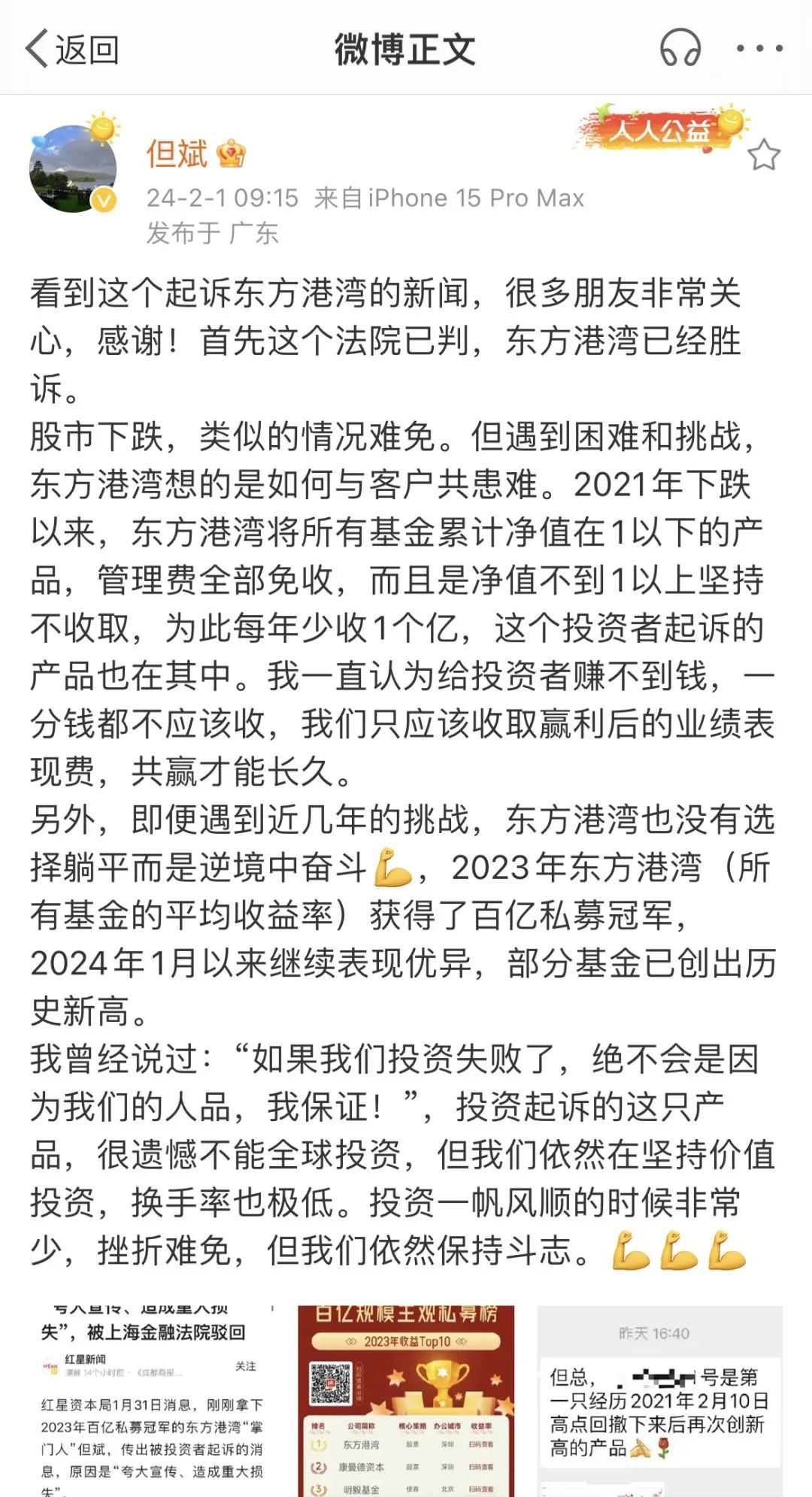812x1497 pixels.
Task: Open the headphone audio listening icon
Action: [x=680, y=49]
